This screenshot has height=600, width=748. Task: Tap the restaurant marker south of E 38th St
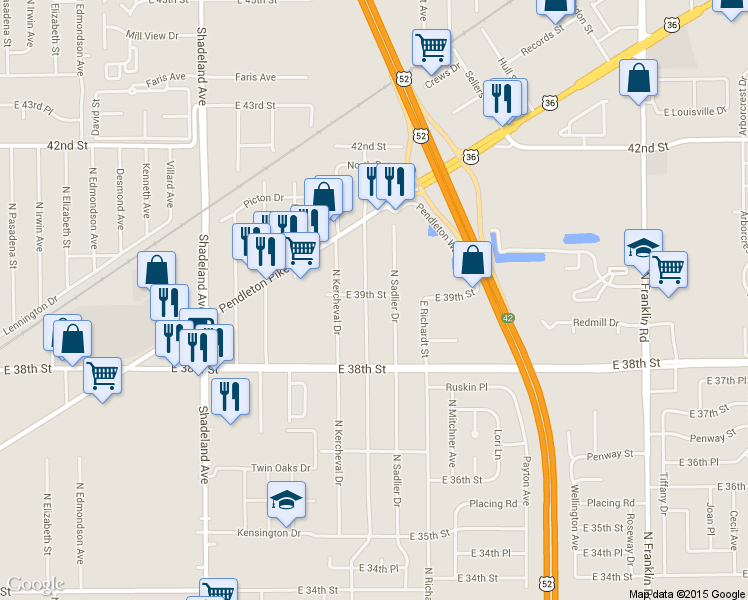(230, 396)
